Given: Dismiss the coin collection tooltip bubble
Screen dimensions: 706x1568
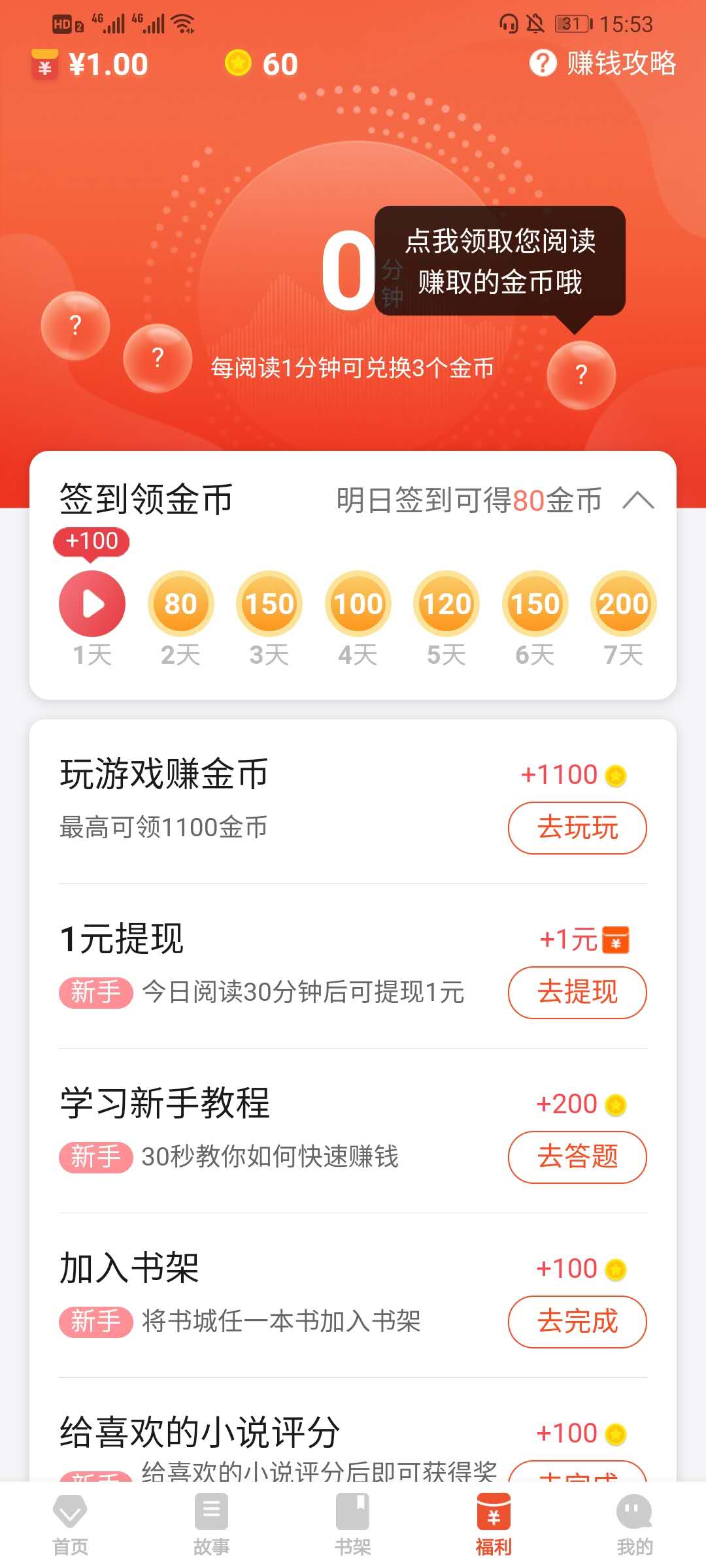Looking at the screenshot, I should tap(500, 261).
